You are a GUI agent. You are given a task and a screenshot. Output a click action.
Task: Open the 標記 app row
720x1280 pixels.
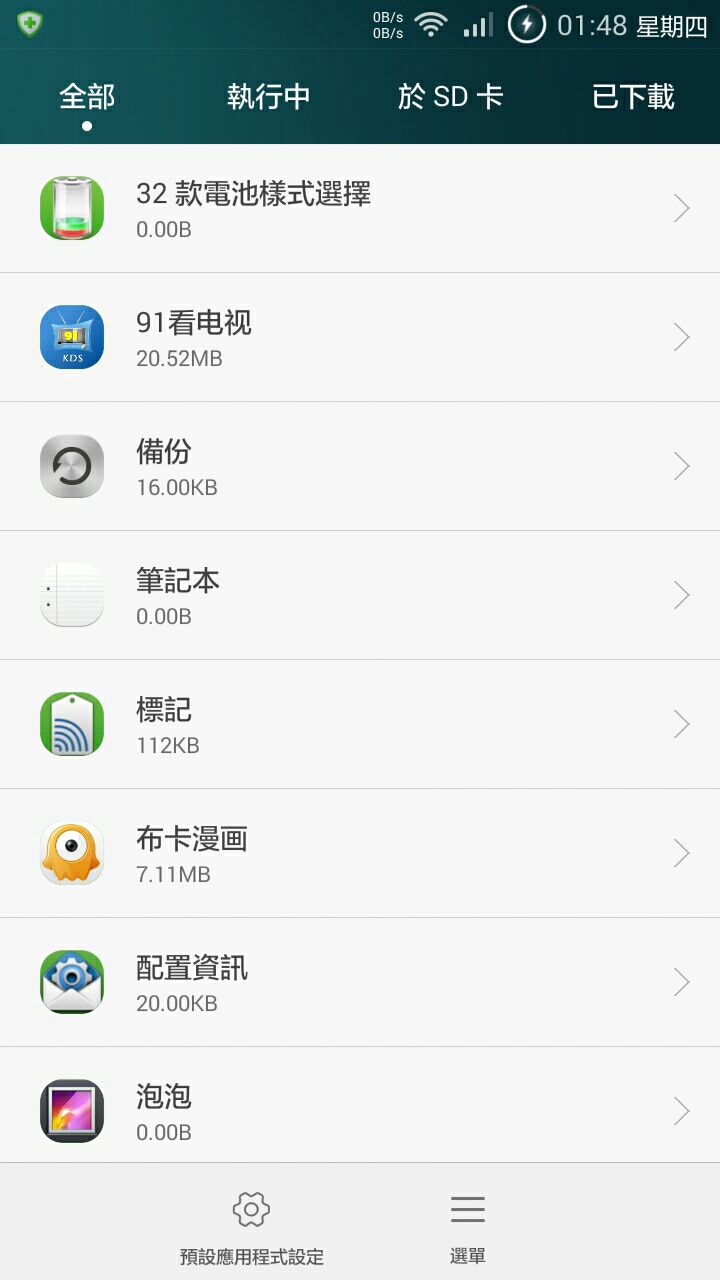pyautogui.click(x=360, y=724)
